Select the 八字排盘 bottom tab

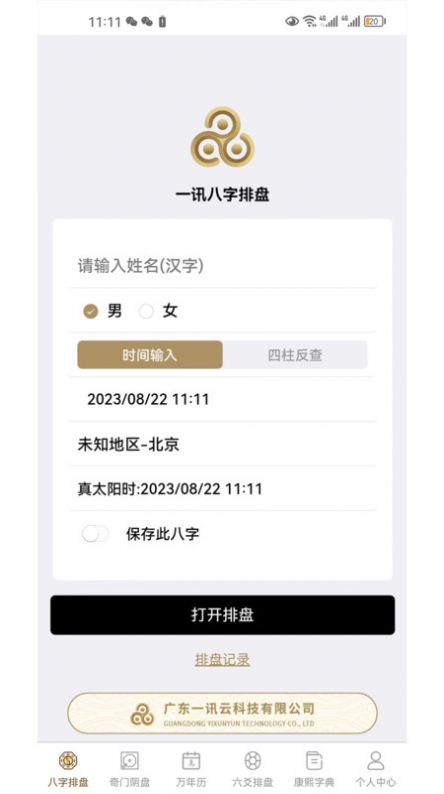(x=68, y=769)
